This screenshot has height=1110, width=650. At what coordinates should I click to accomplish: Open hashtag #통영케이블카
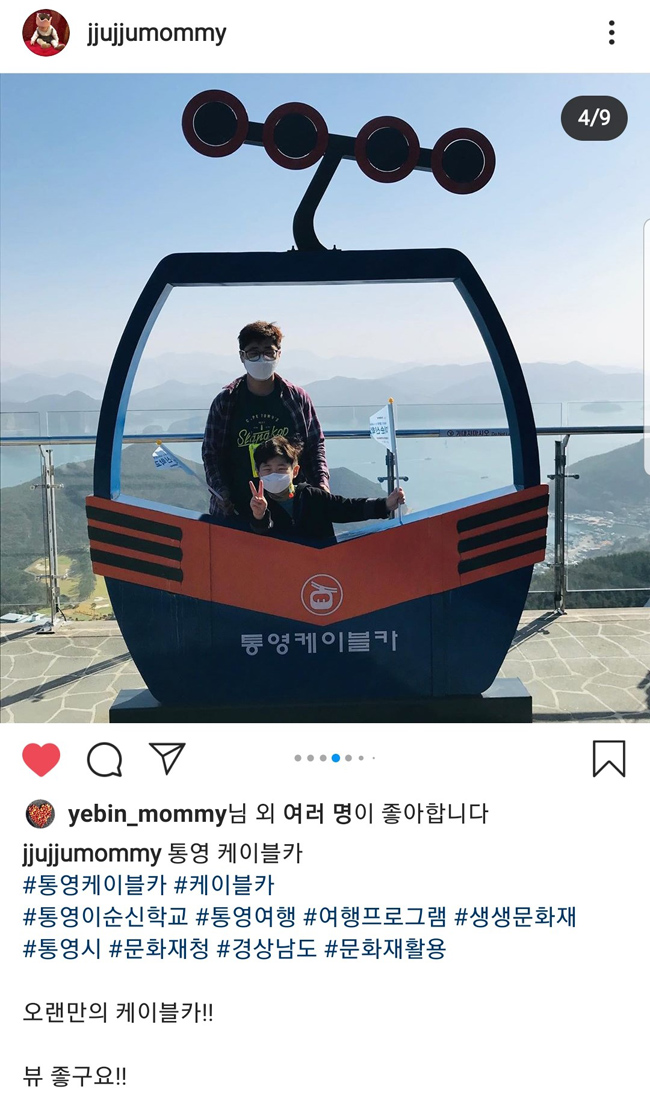[94, 885]
